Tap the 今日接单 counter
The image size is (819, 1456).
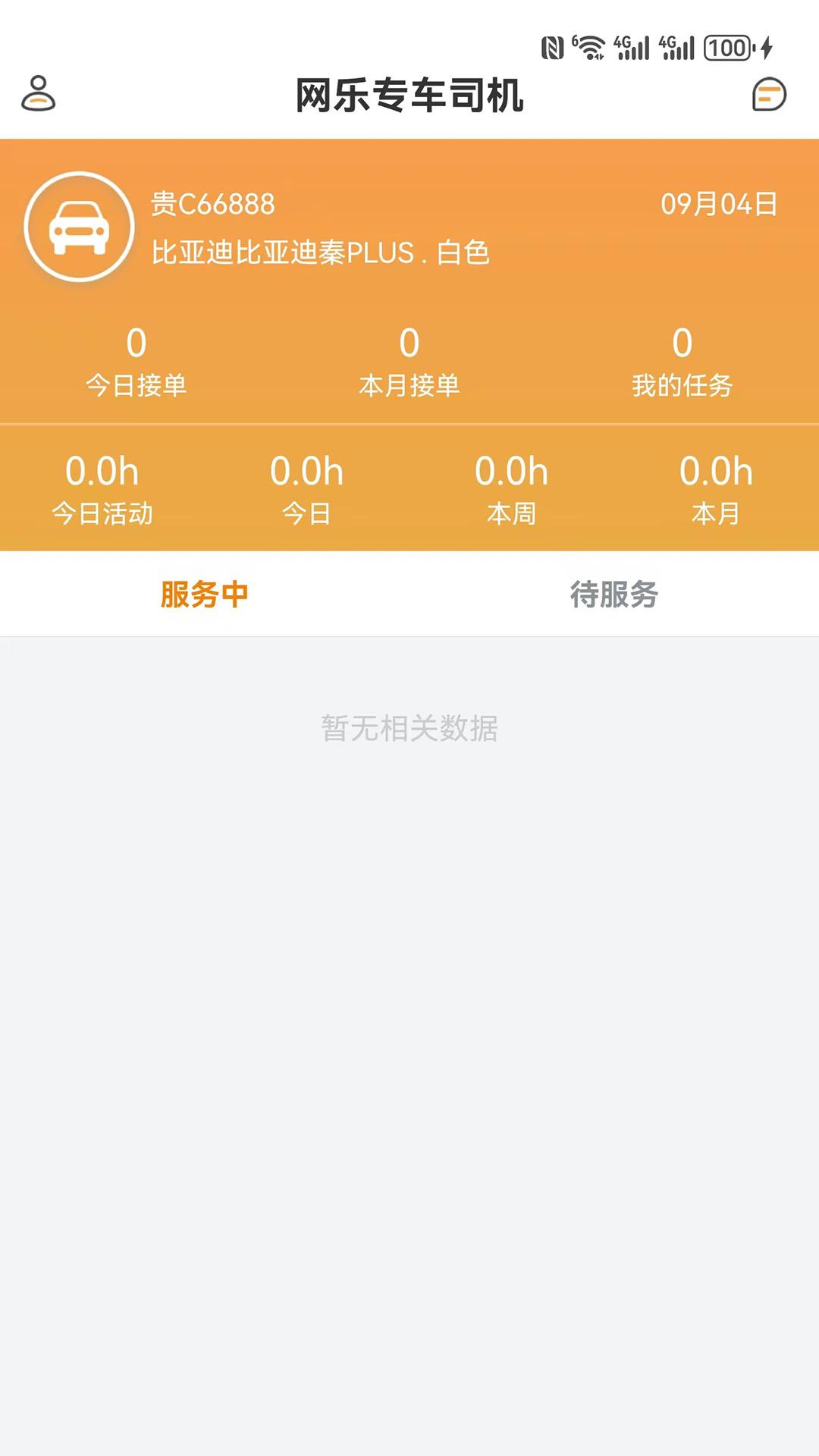point(135,362)
